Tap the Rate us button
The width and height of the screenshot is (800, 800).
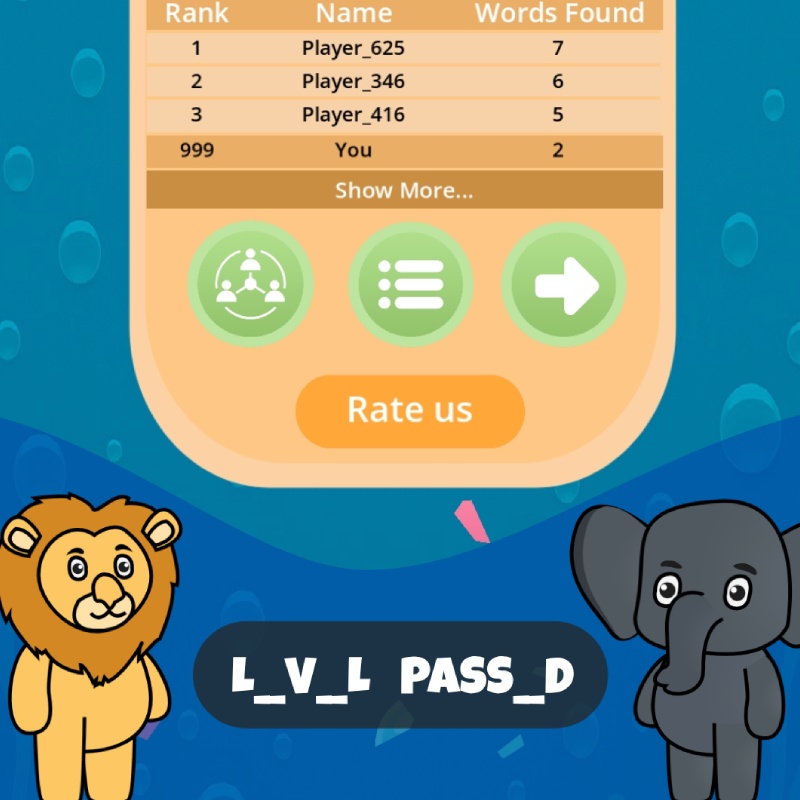pyautogui.click(x=409, y=410)
